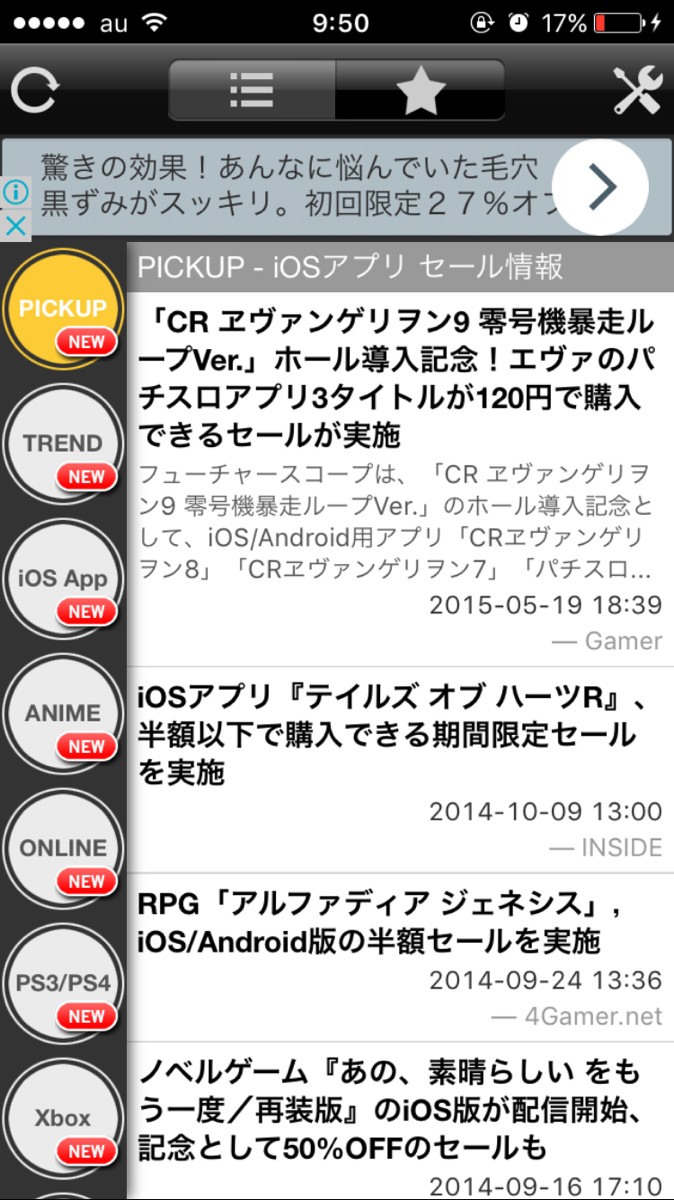674x1200 pixels.
Task: Open the settings tools icon
Action: [637, 91]
